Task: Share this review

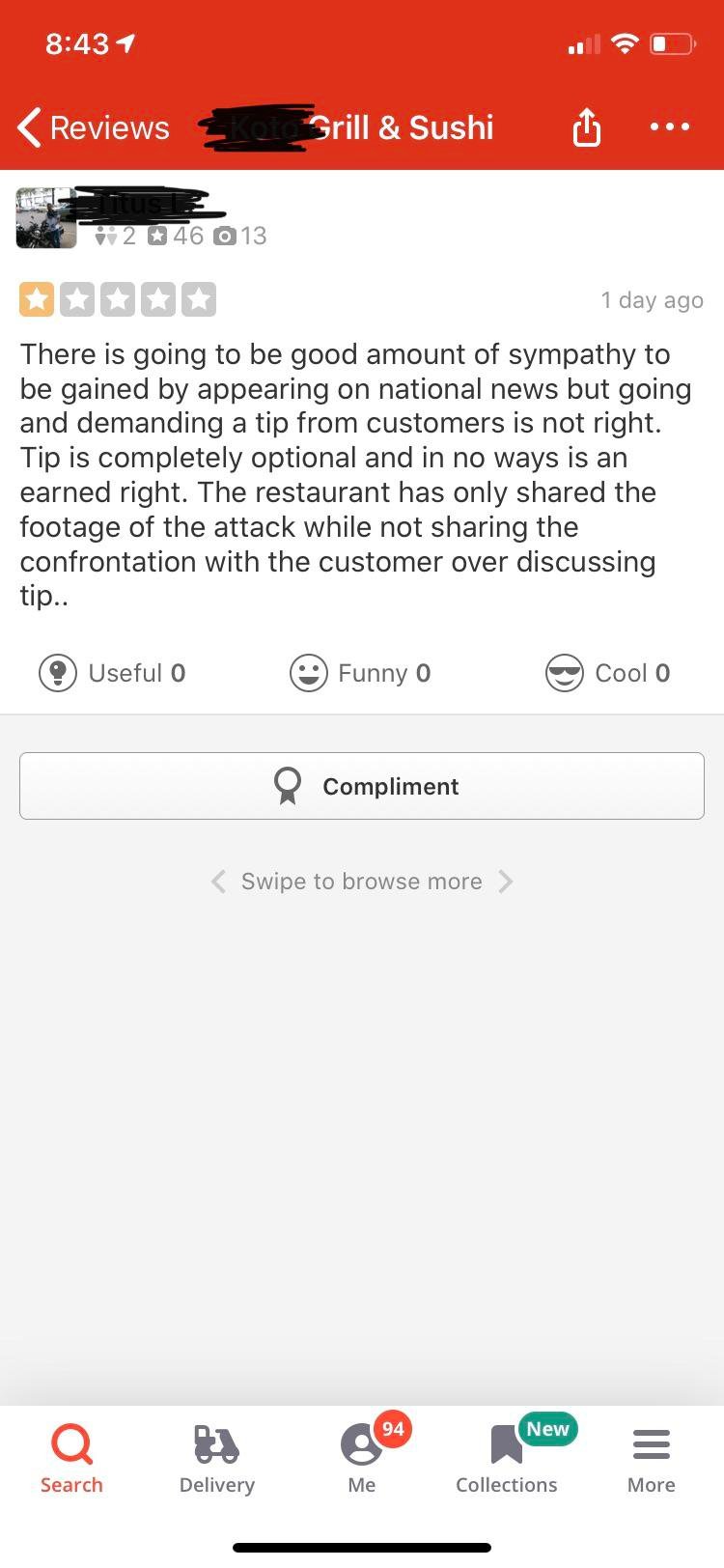Action: (587, 127)
